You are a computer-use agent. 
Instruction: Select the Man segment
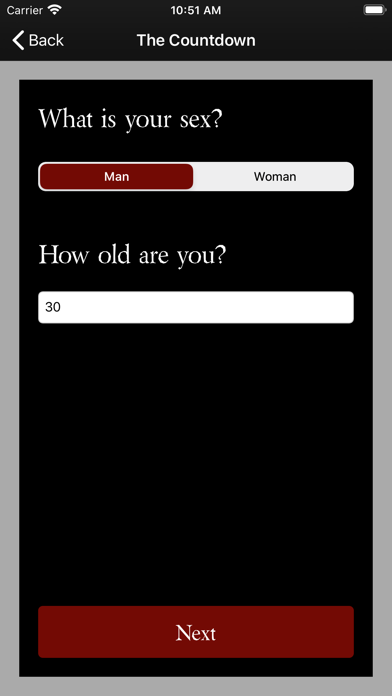click(116, 177)
